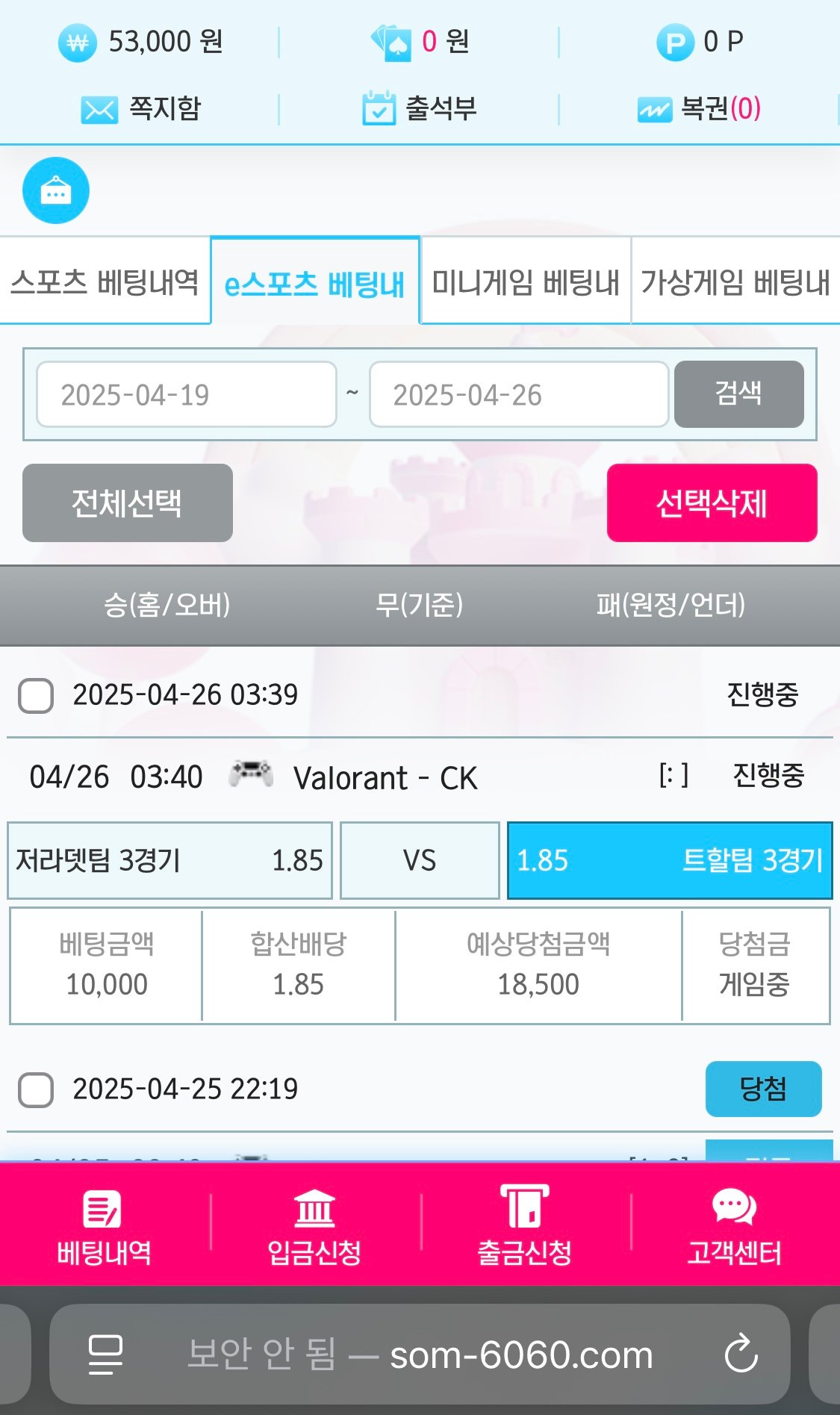Switch to 스포츠 베팅내역 tab
840x1415 pixels.
(105, 282)
